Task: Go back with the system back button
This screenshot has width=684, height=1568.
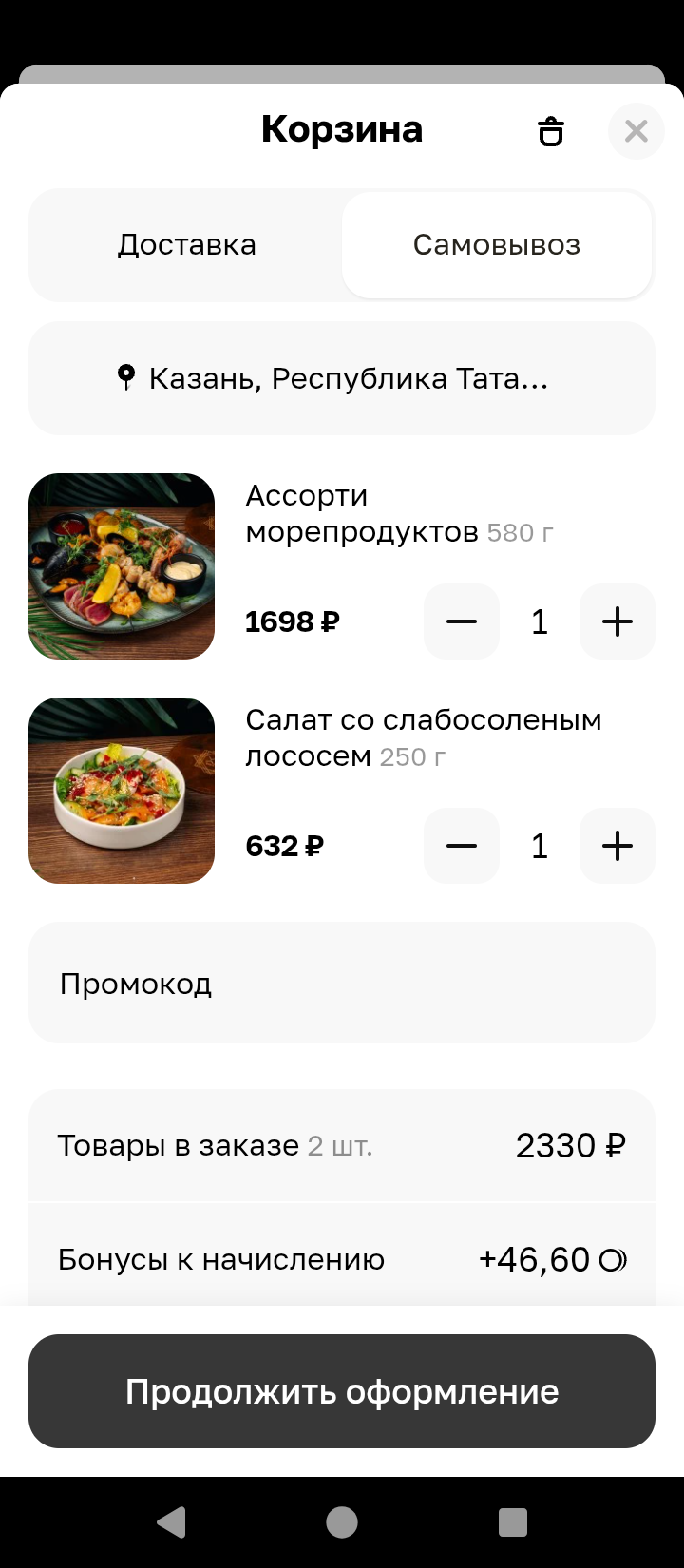Action: click(171, 1522)
